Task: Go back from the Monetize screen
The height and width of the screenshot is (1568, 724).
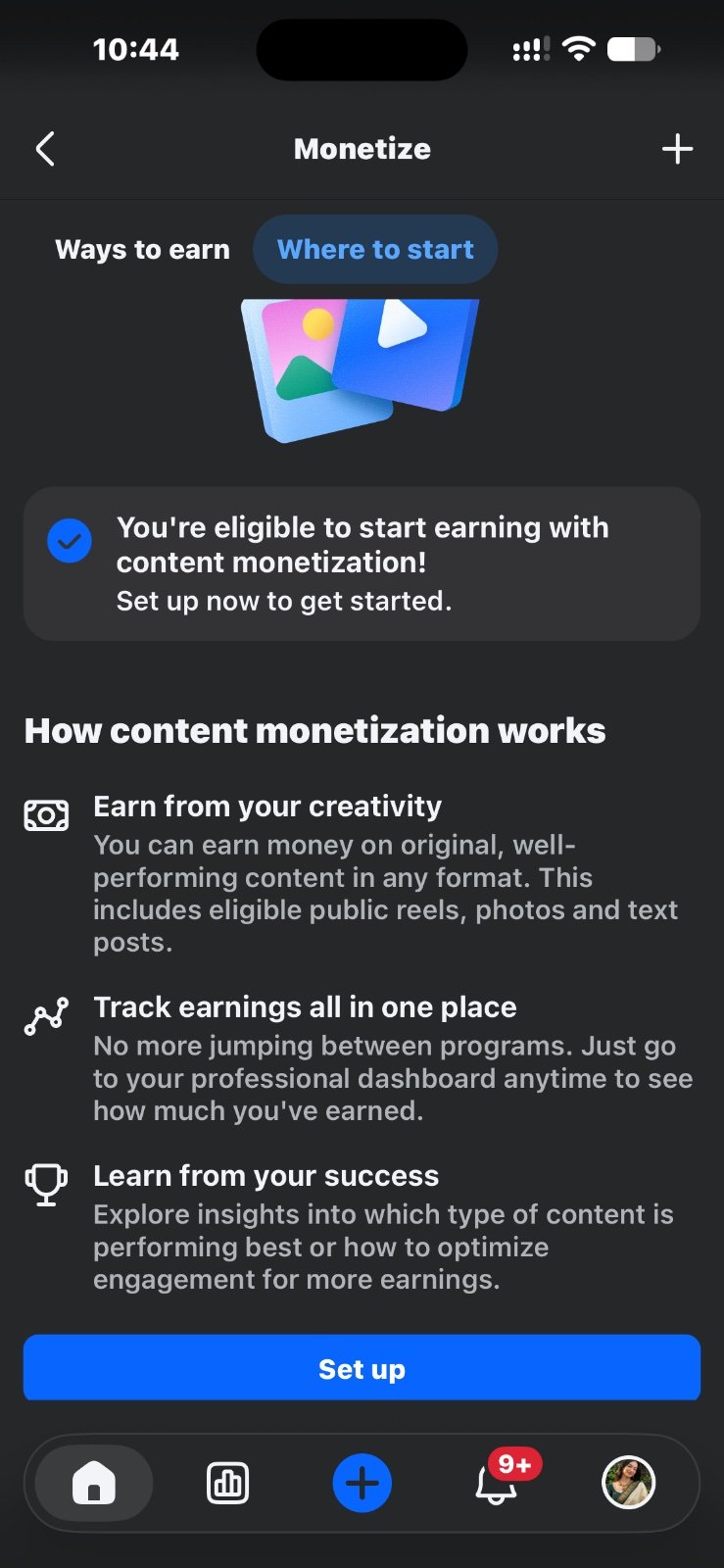Action: pos(45,149)
